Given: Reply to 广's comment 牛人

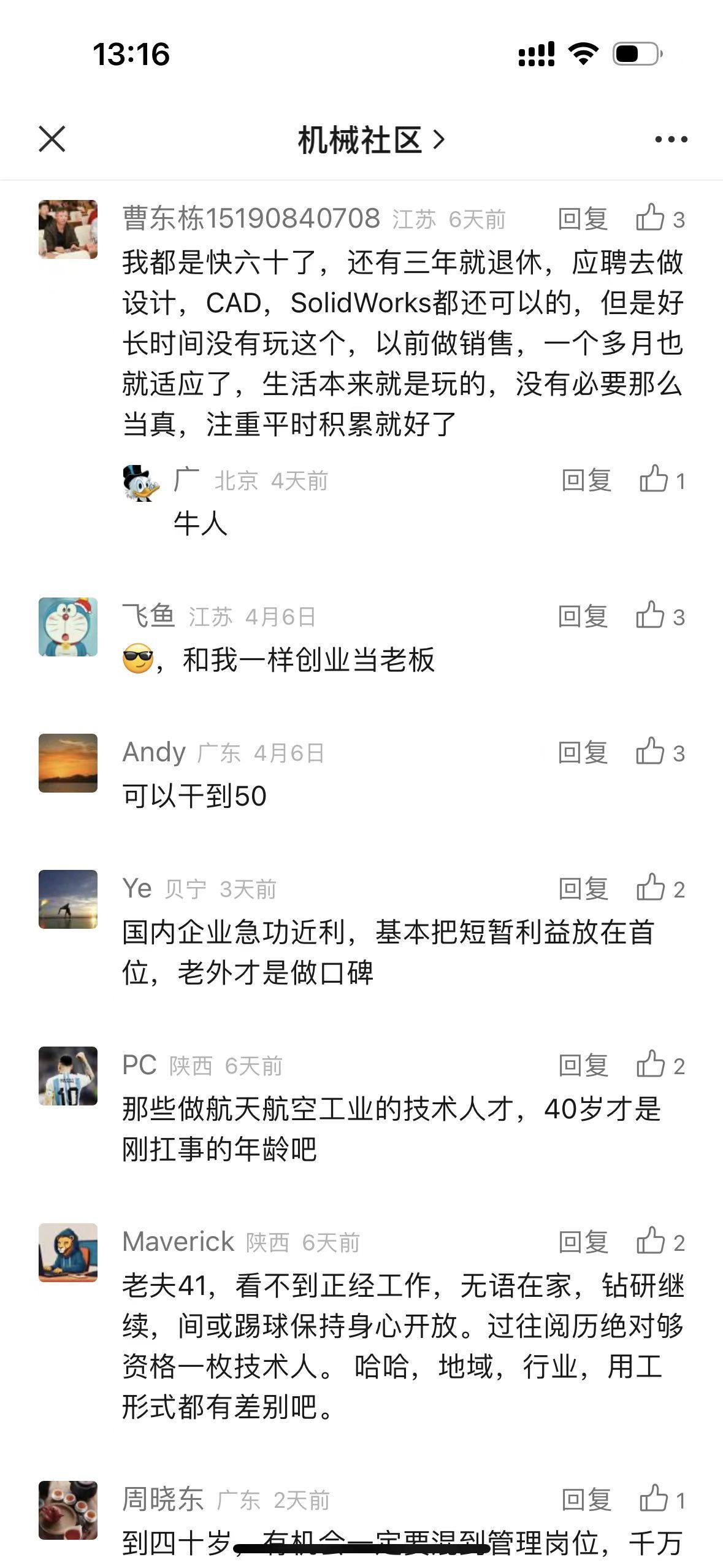Looking at the screenshot, I should [586, 480].
